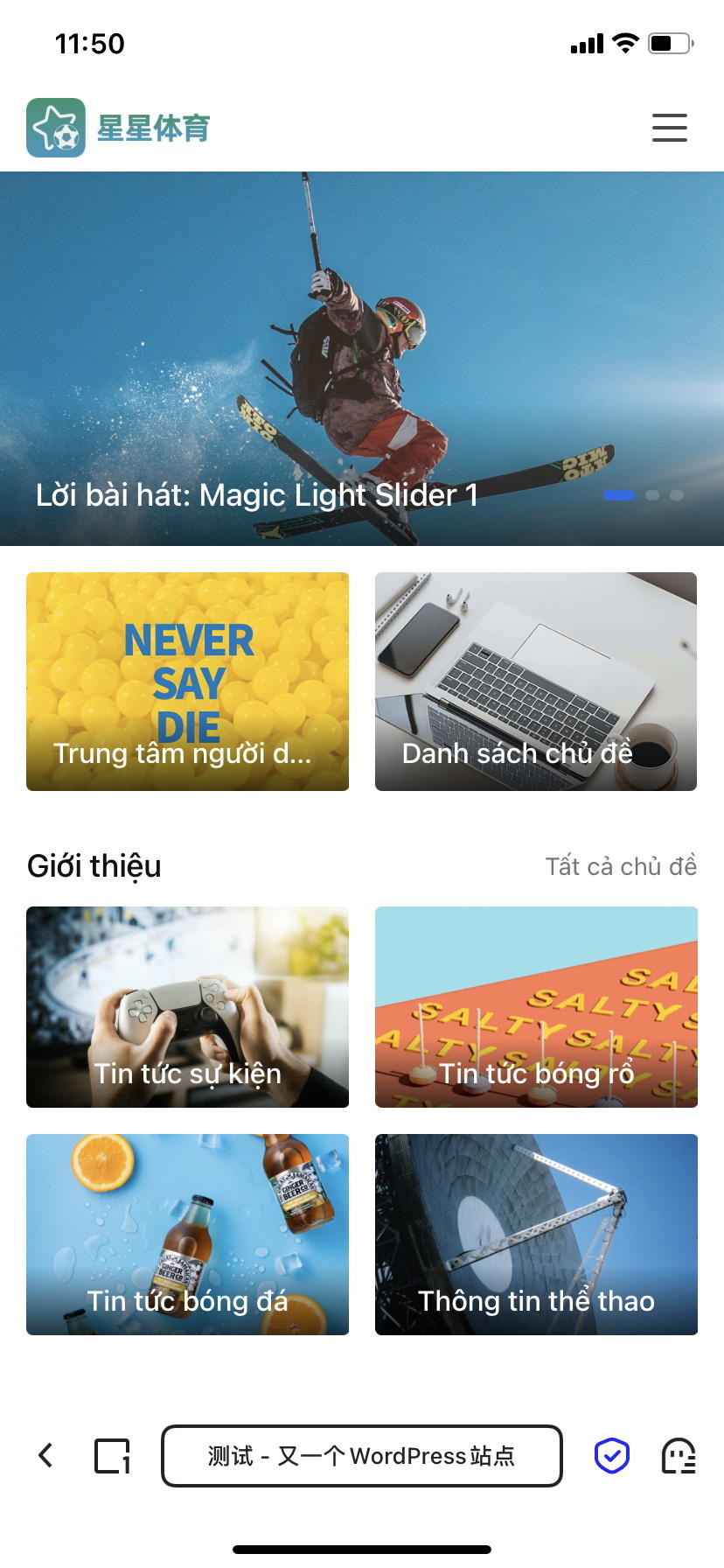The width and height of the screenshot is (724, 1568).
Task: Open the shield protection icon
Action: [612, 1456]
